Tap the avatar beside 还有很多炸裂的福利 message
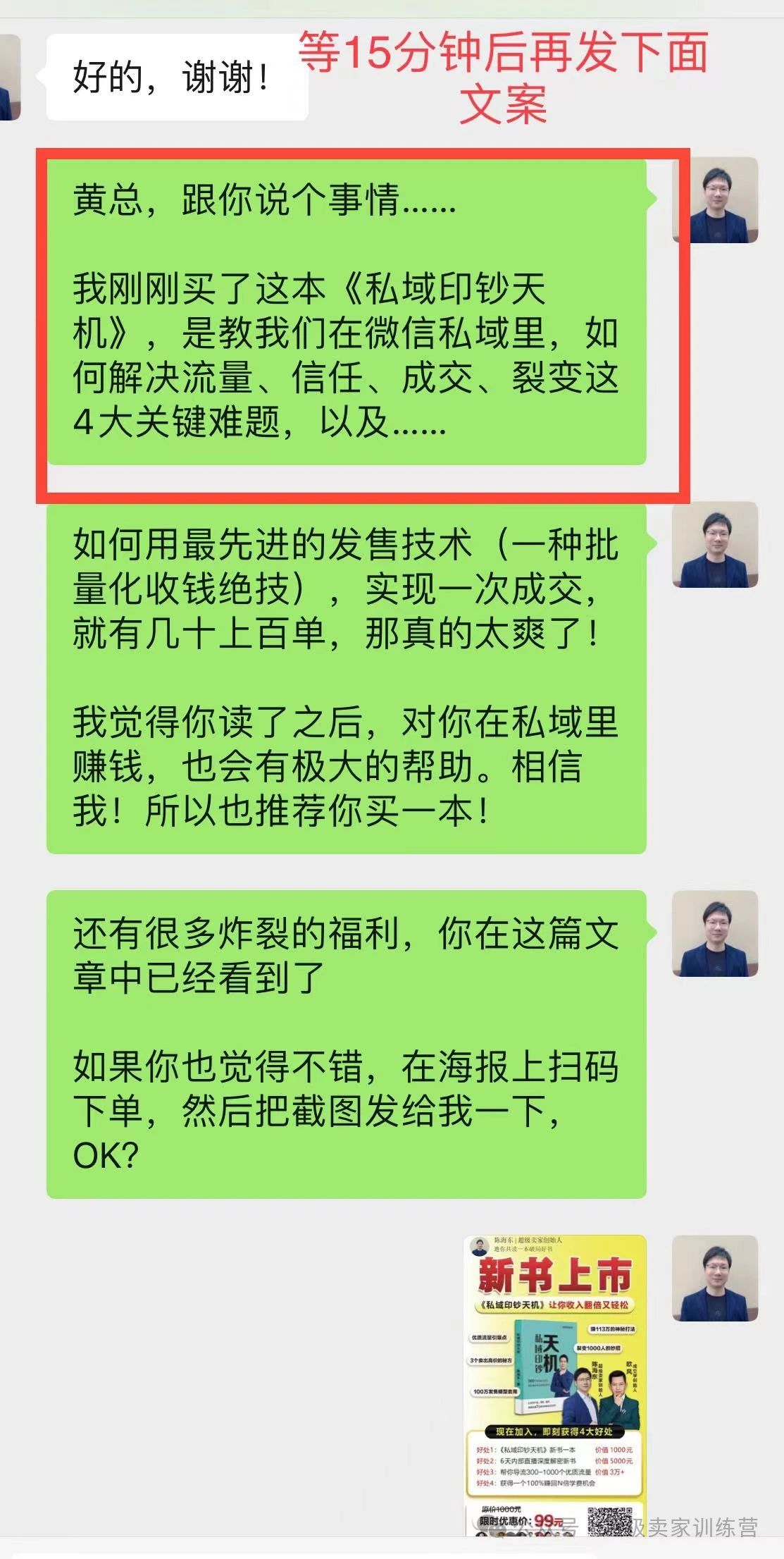 (715, 933)
